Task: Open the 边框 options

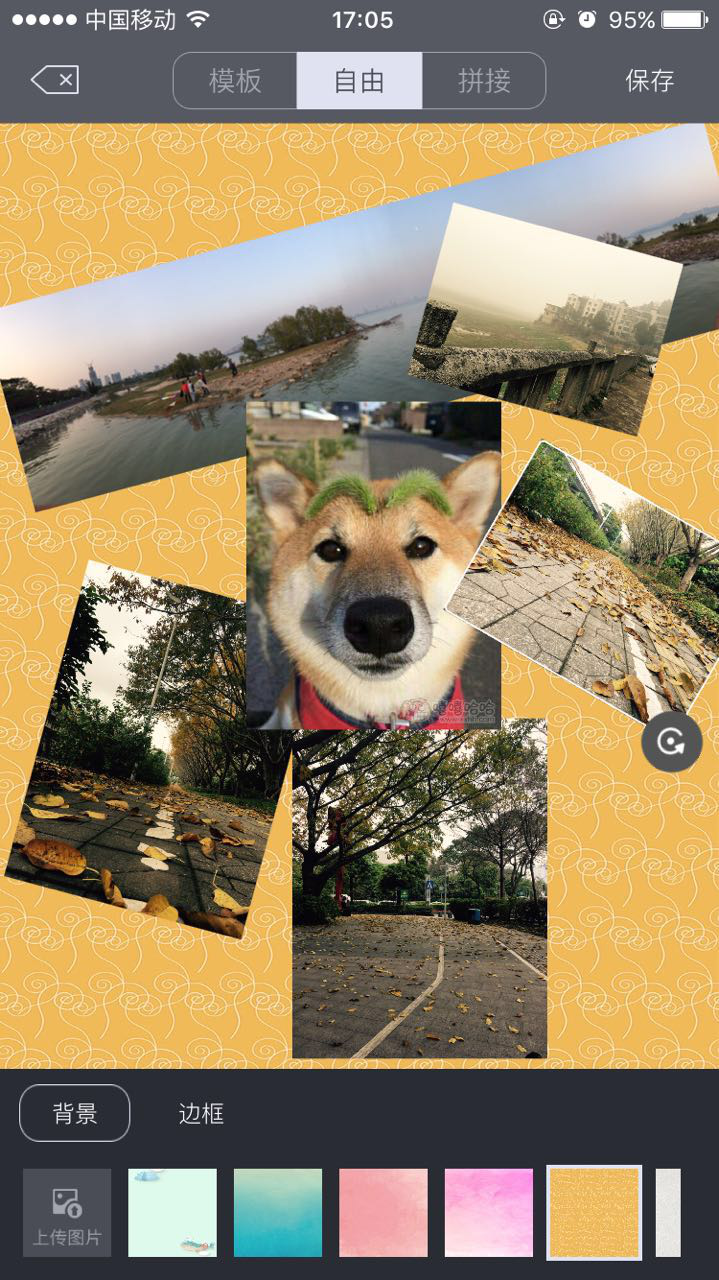Action: click(201, 1113)
